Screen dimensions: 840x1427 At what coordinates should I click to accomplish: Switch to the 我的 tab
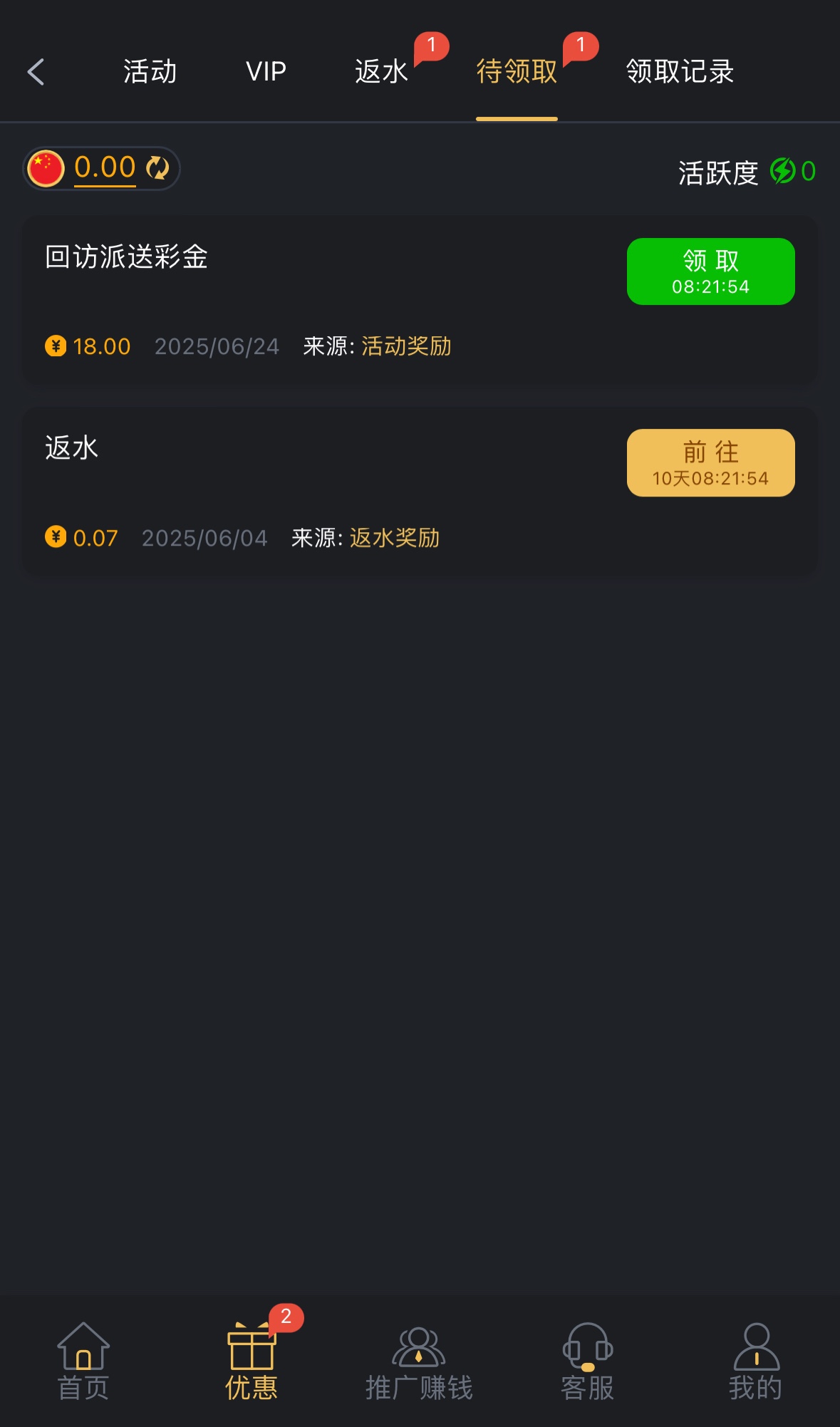pos(755,1361)
